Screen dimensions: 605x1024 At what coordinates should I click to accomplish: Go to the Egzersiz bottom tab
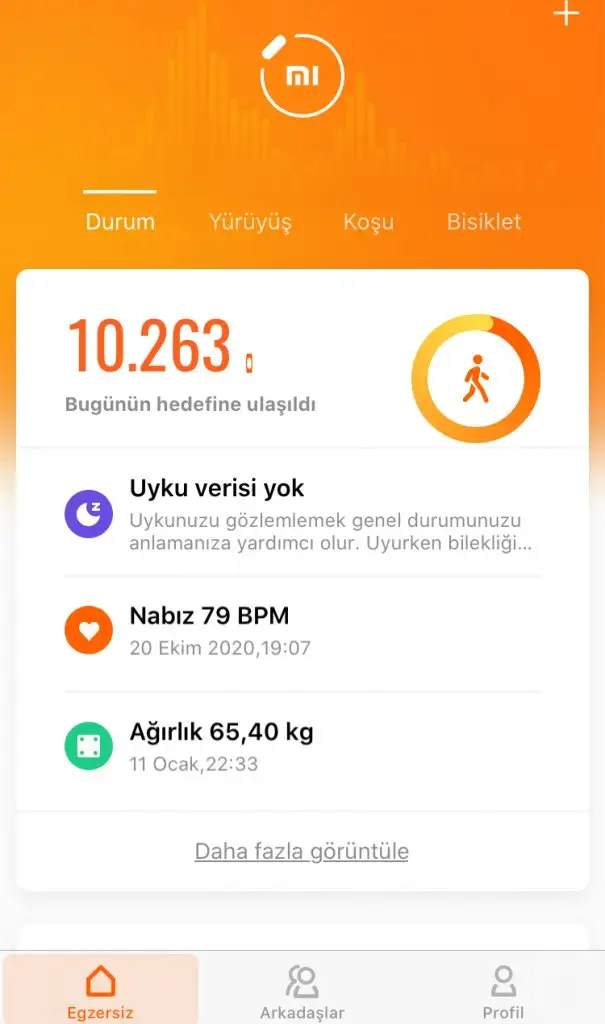pyautogui.click(x=101, y=990)
